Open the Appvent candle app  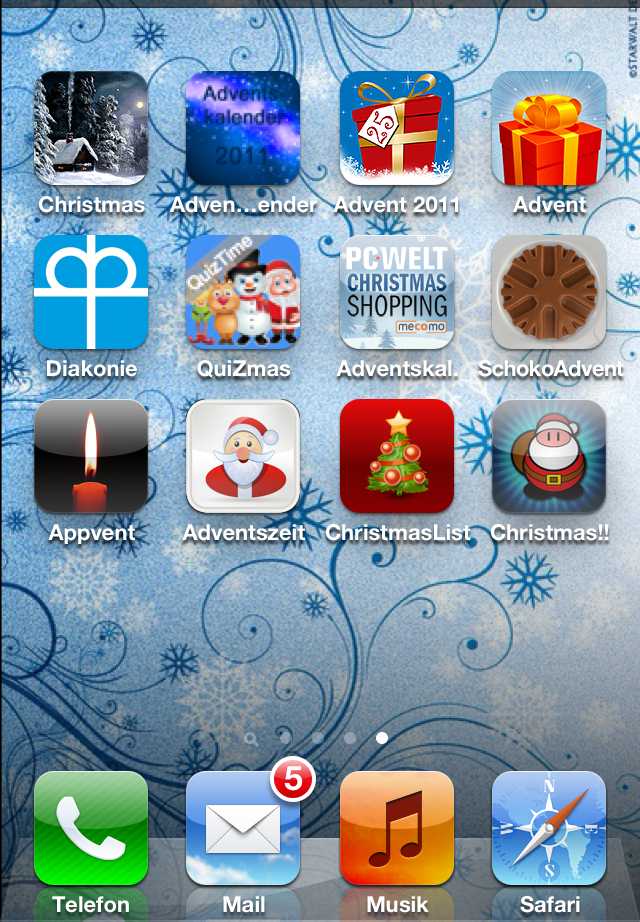pos(91,456)
